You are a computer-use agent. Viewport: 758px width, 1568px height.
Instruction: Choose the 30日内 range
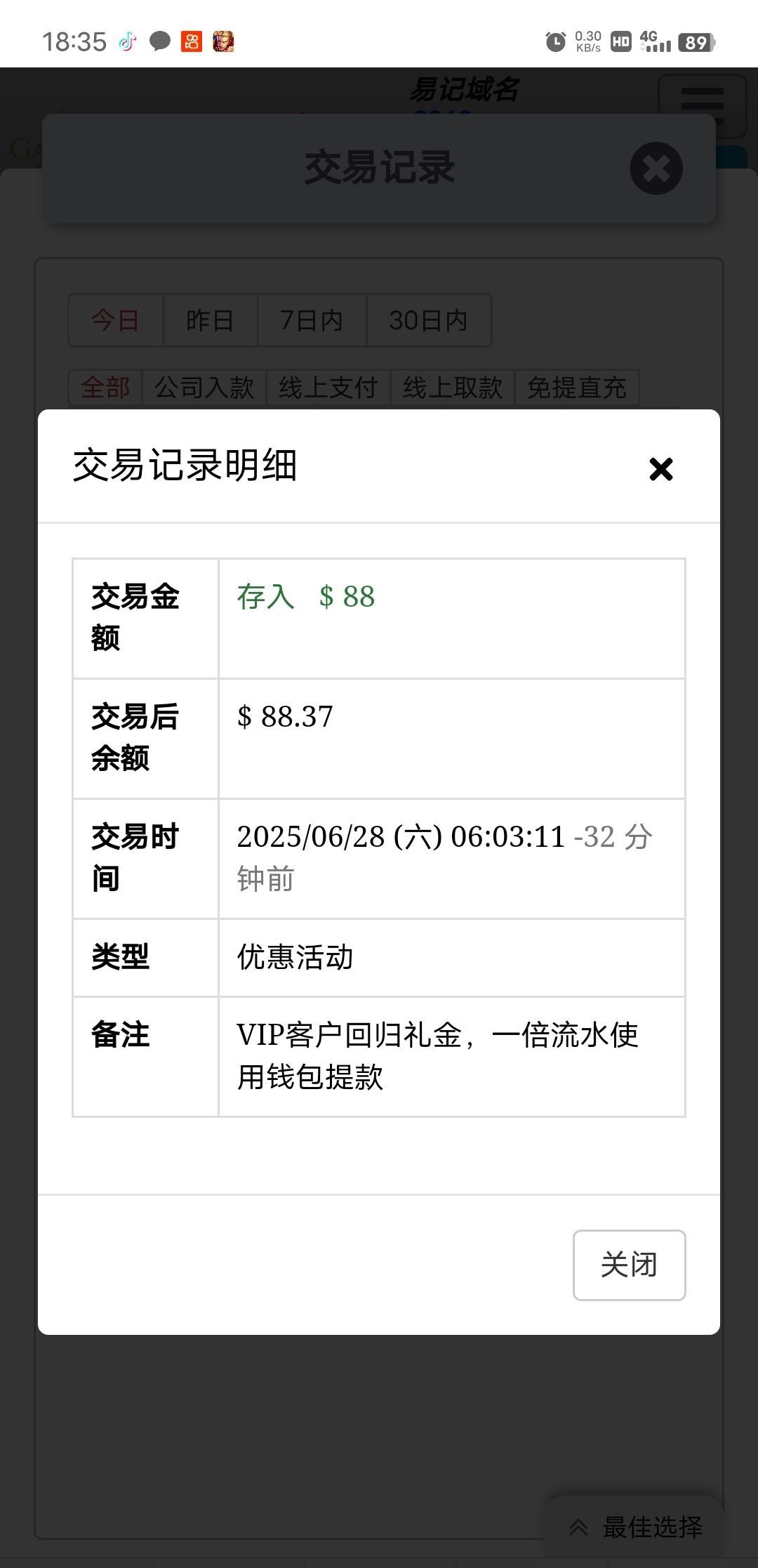(x=429, y=320)
